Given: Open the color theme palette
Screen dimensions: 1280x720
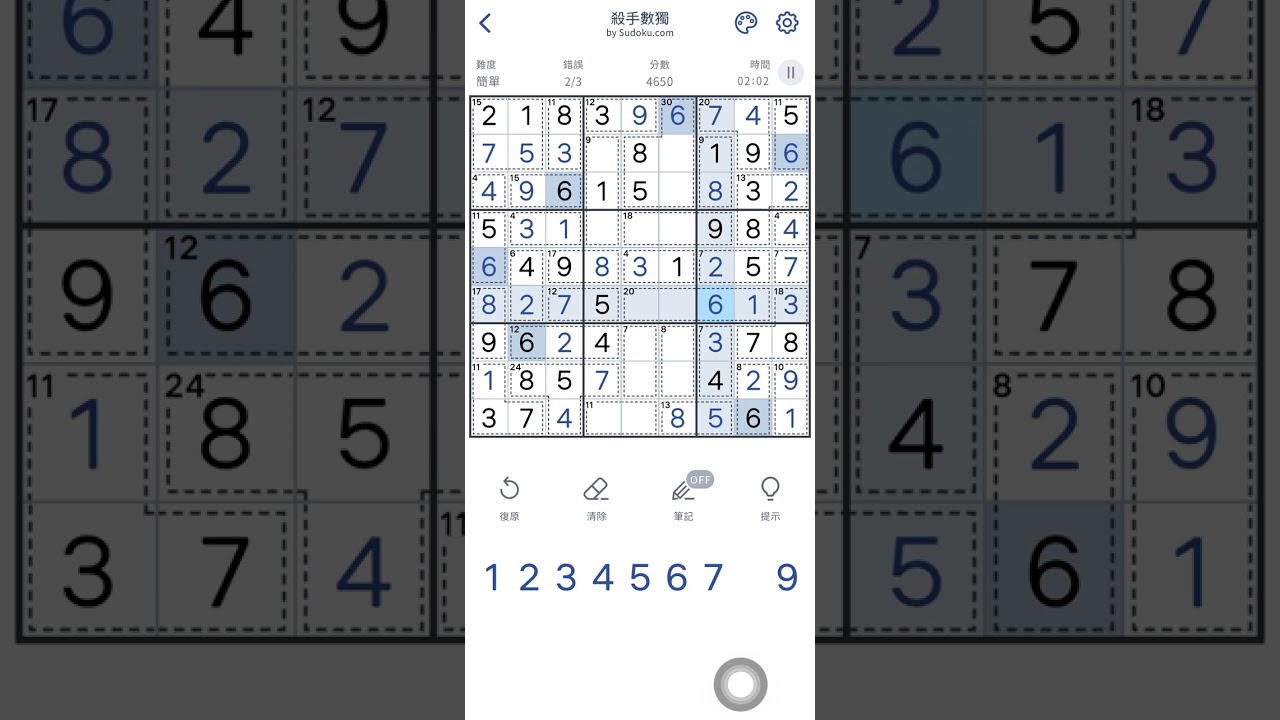Looking at the screenshot, I should pyautogui.click(x=746, y=23).
